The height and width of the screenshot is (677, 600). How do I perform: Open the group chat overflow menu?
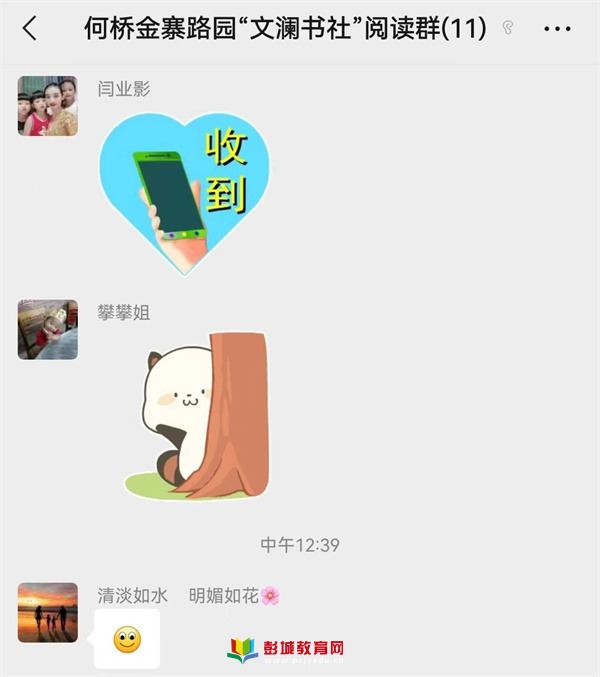click(558, 29)
